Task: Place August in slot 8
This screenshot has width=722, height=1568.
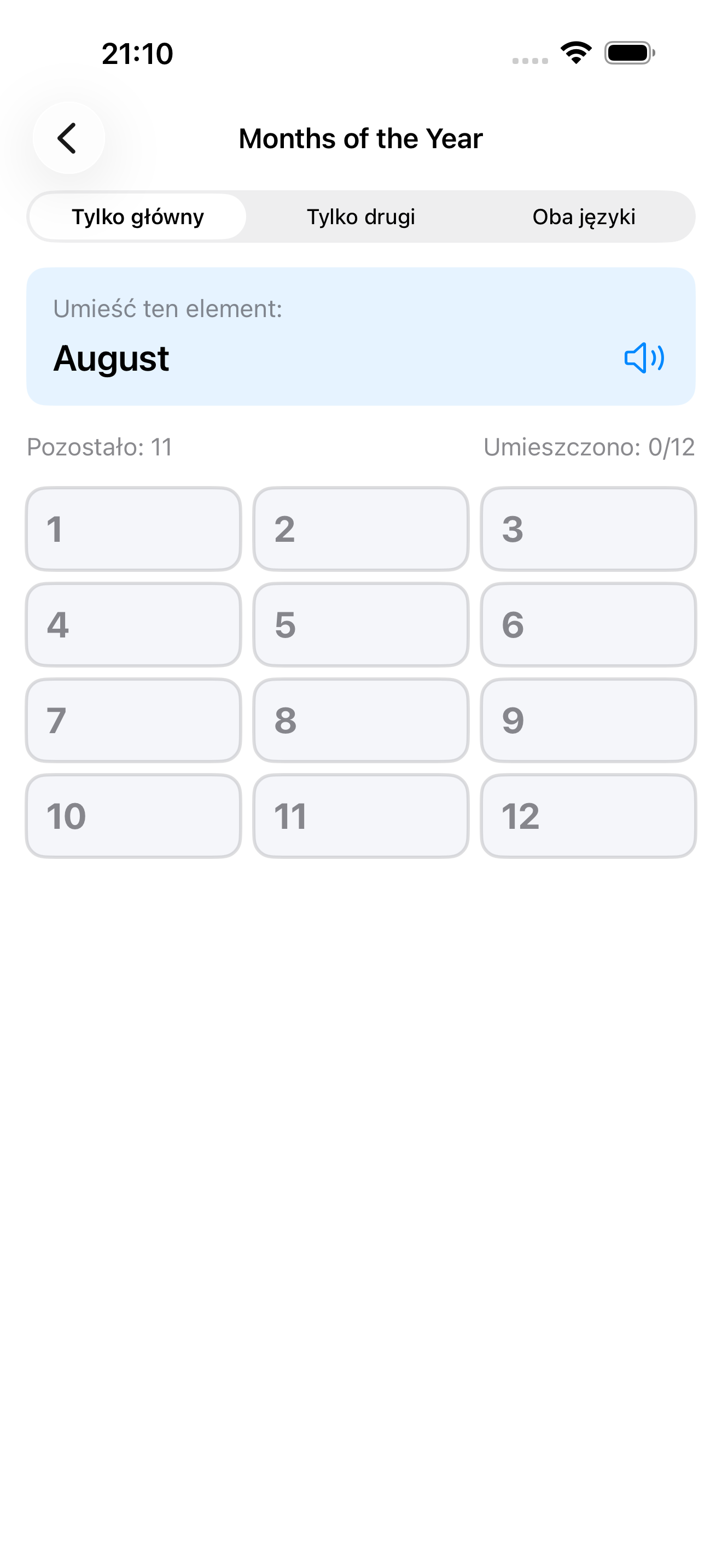Action: click(x=360, y=720)
